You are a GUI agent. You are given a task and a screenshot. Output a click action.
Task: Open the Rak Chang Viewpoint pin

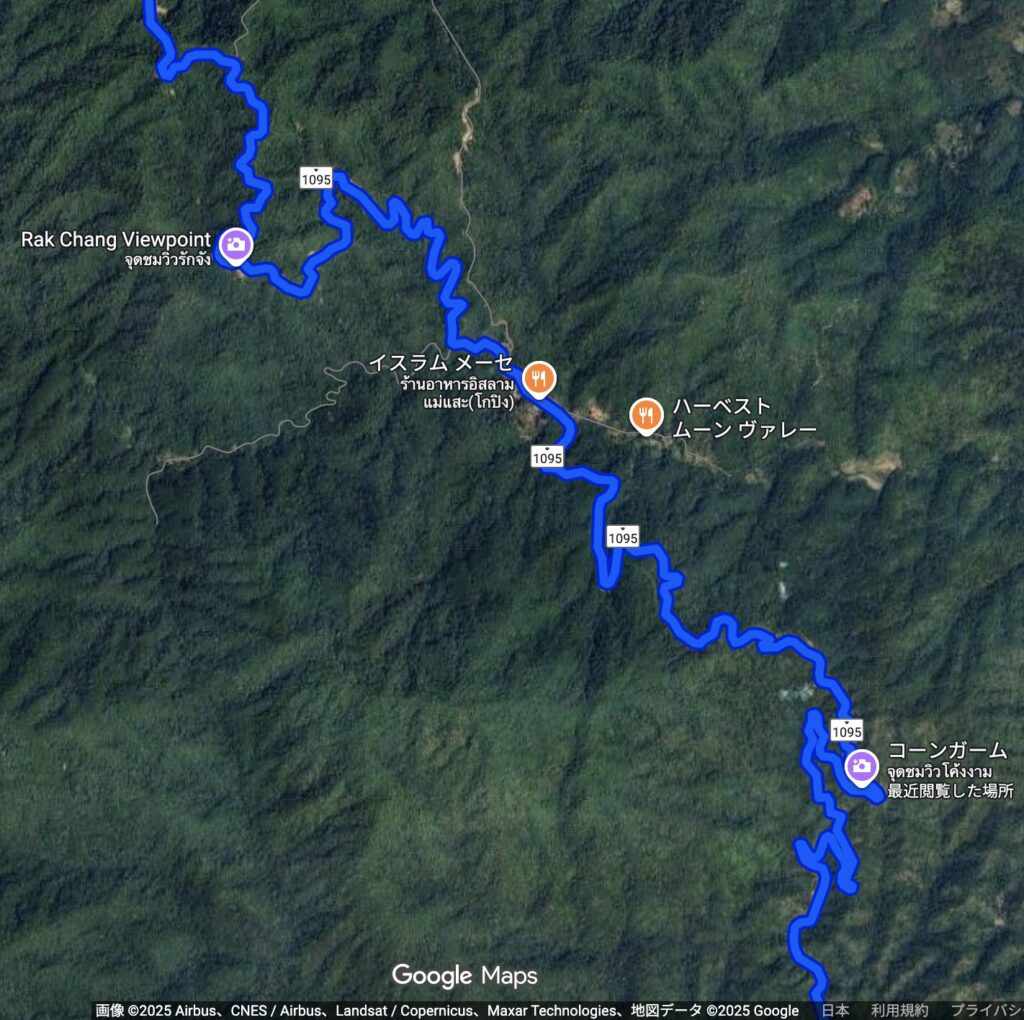[235, 244]
